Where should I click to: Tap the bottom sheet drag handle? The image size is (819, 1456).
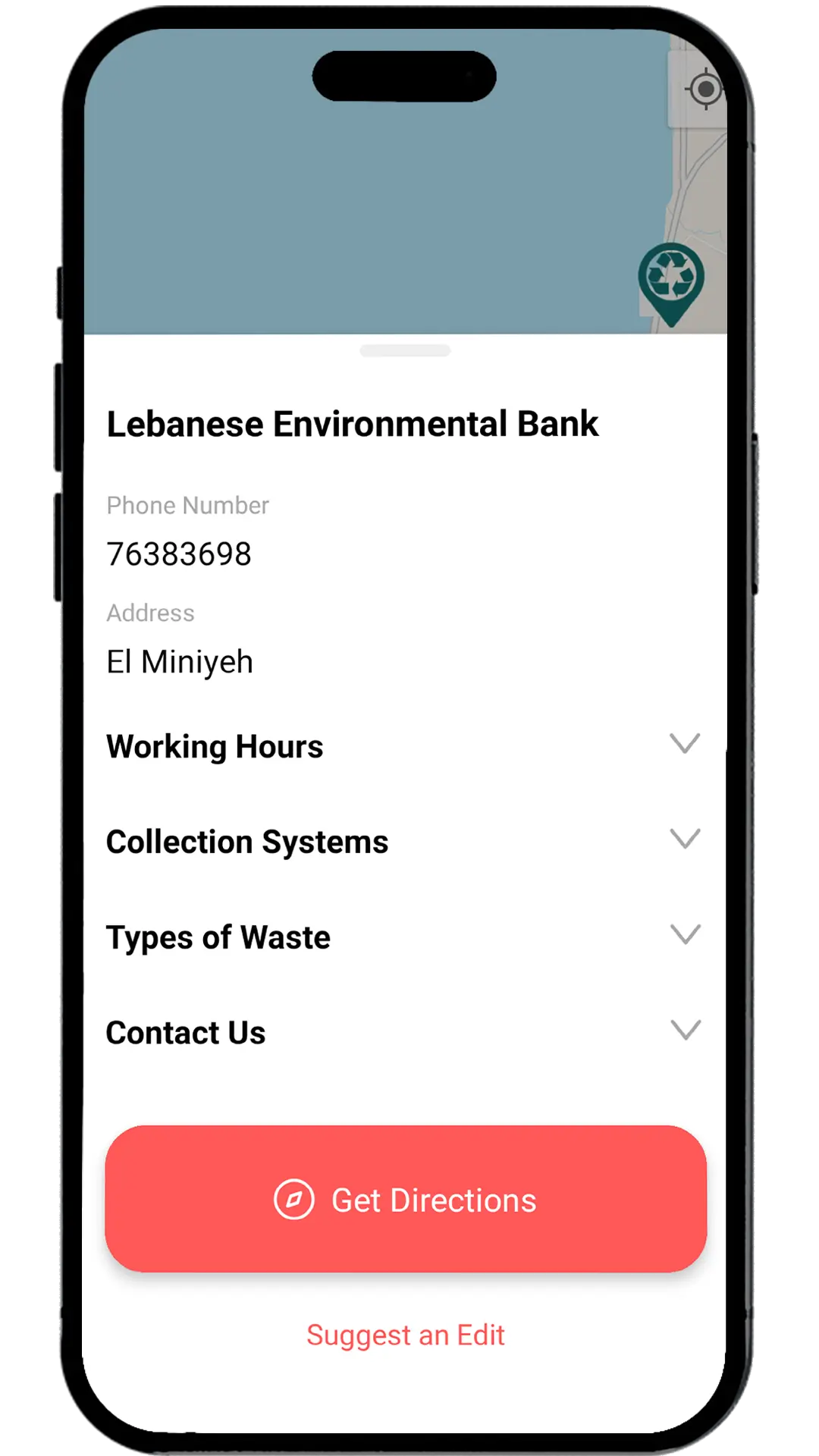pos(405,350)
